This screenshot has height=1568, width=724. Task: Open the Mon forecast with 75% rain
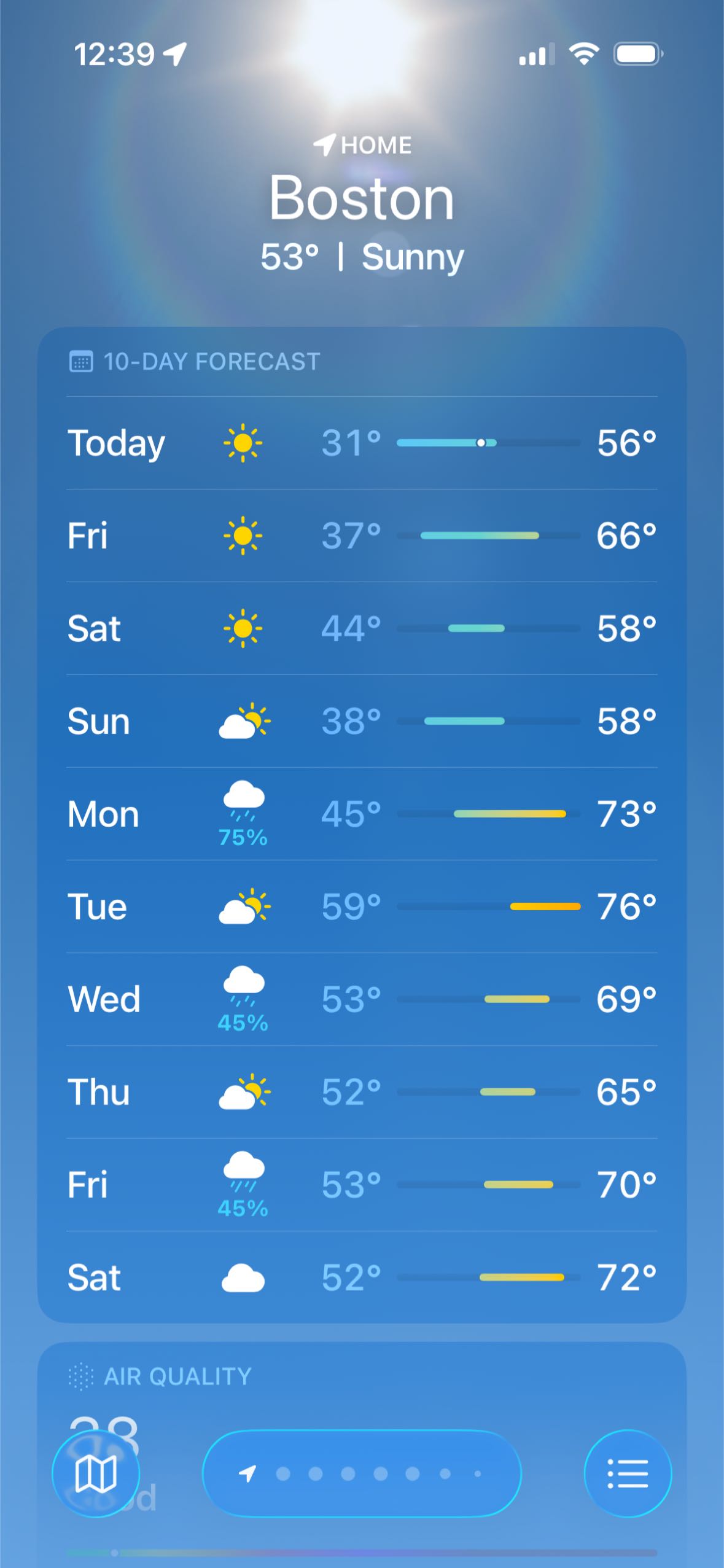click(362, 814)
